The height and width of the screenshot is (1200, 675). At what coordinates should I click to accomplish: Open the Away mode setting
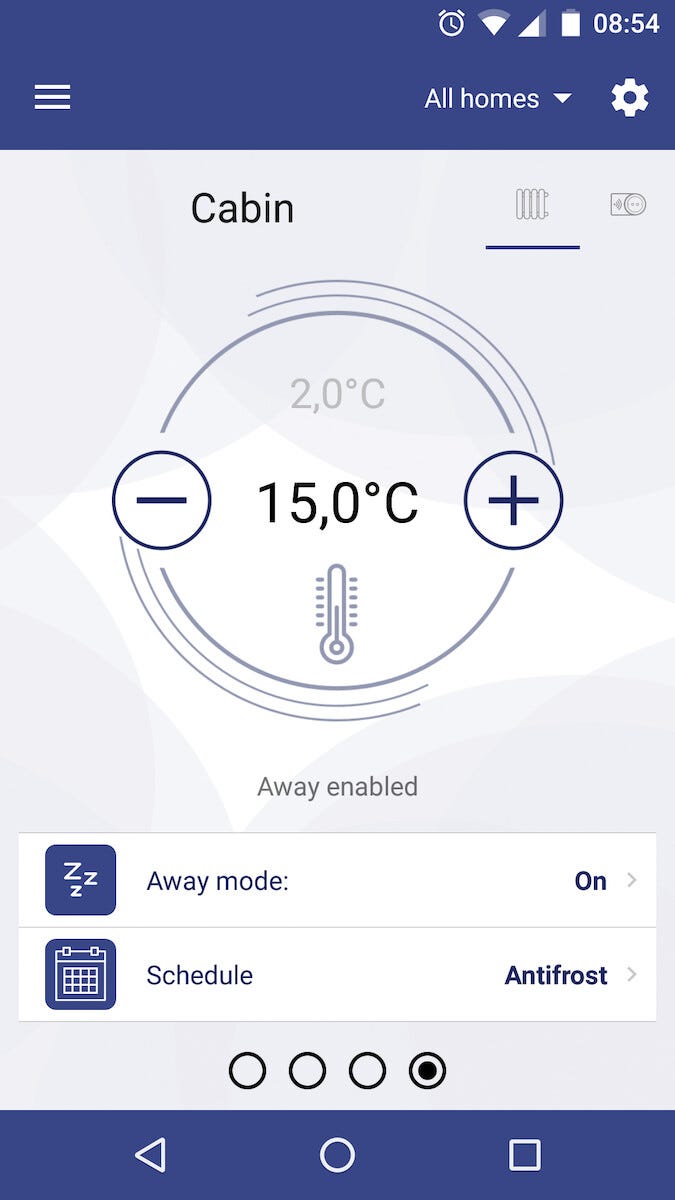click(337, 881)
